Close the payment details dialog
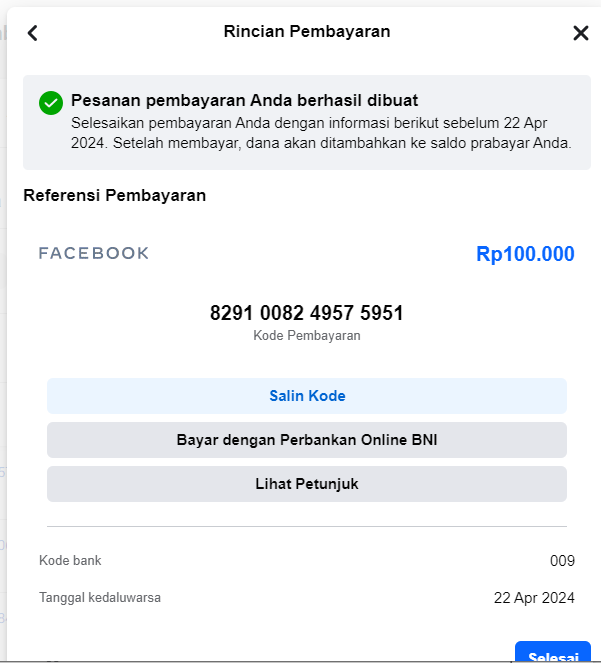Screen dimensions: 601x663 point(581,33)
